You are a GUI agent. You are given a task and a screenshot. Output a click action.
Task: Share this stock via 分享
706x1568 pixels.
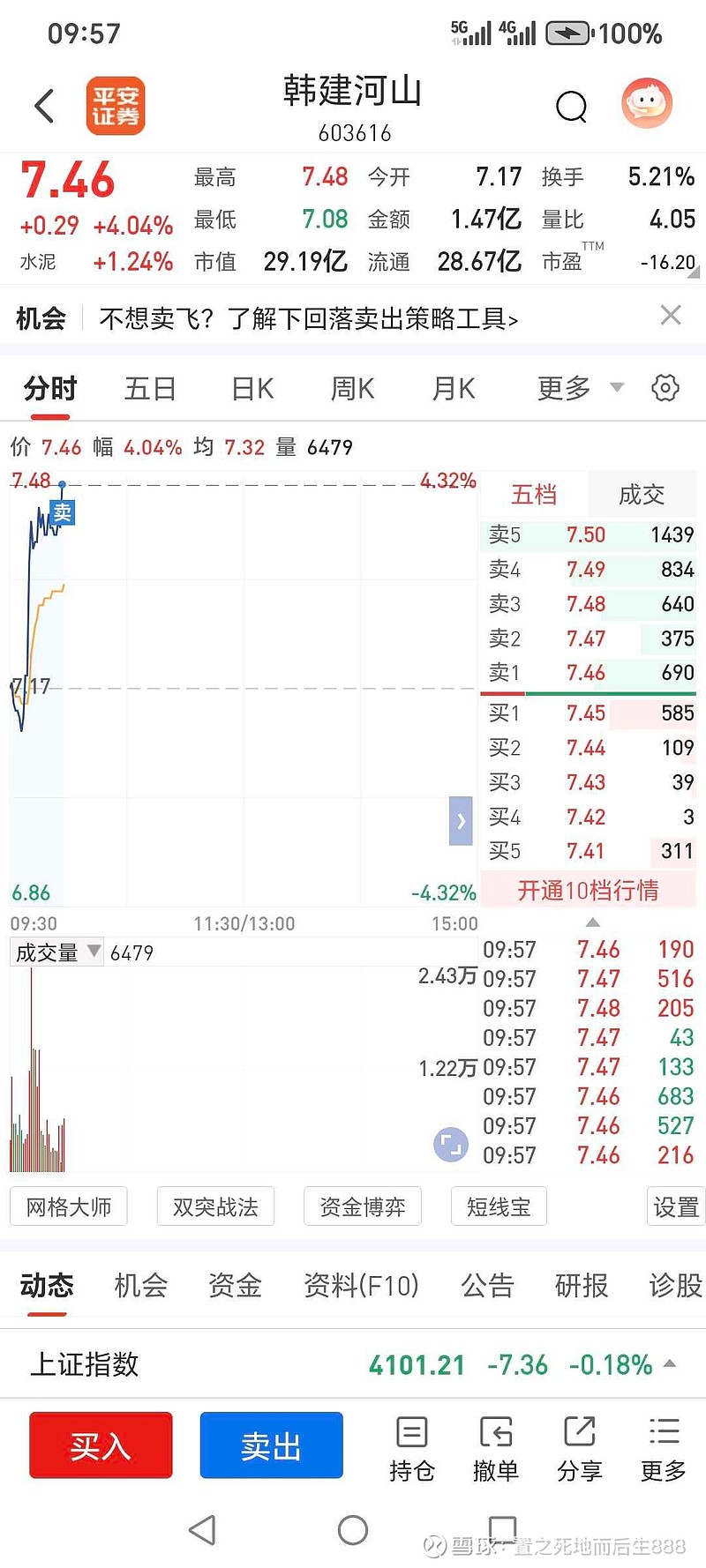[580, 1449]
